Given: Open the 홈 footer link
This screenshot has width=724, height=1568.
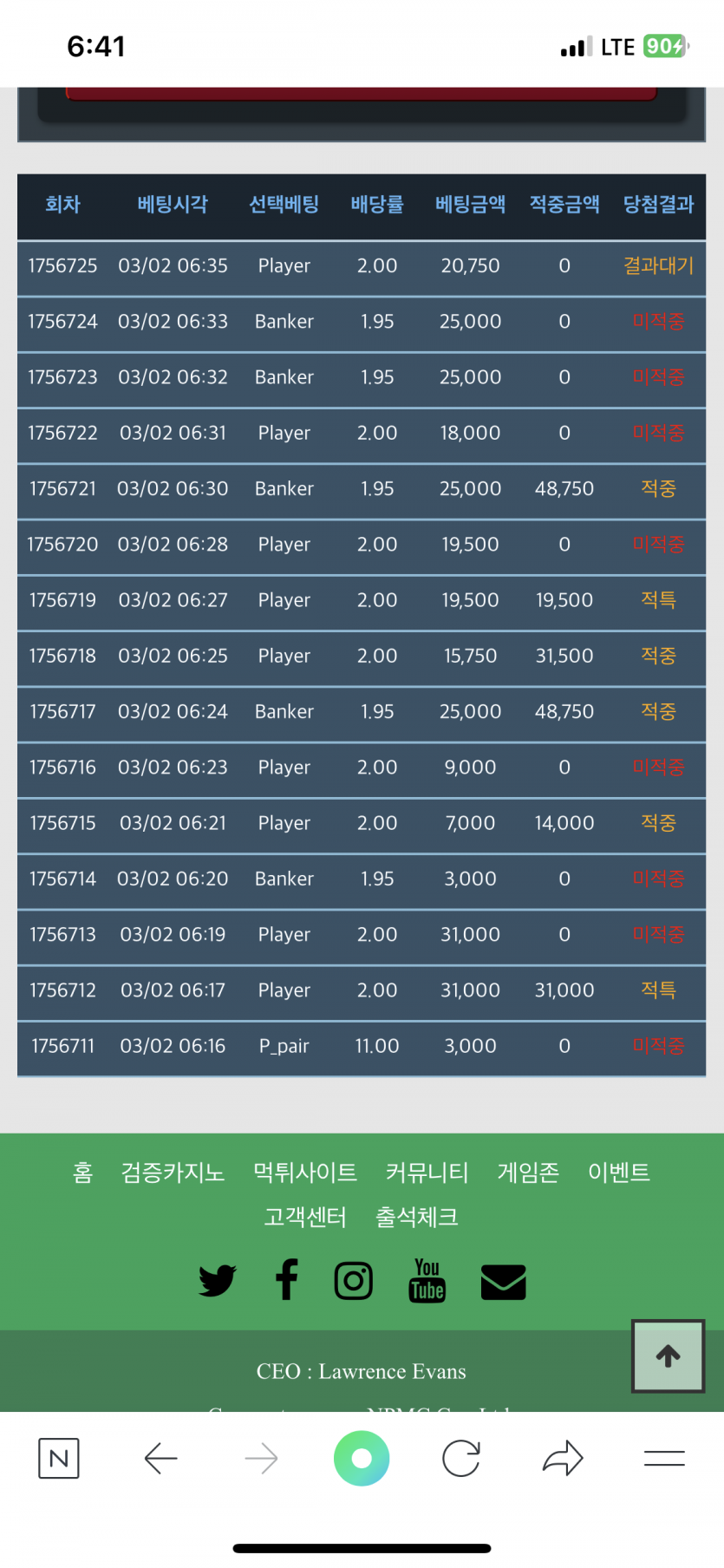Looking at the screenshot, I should point(82,1173).
